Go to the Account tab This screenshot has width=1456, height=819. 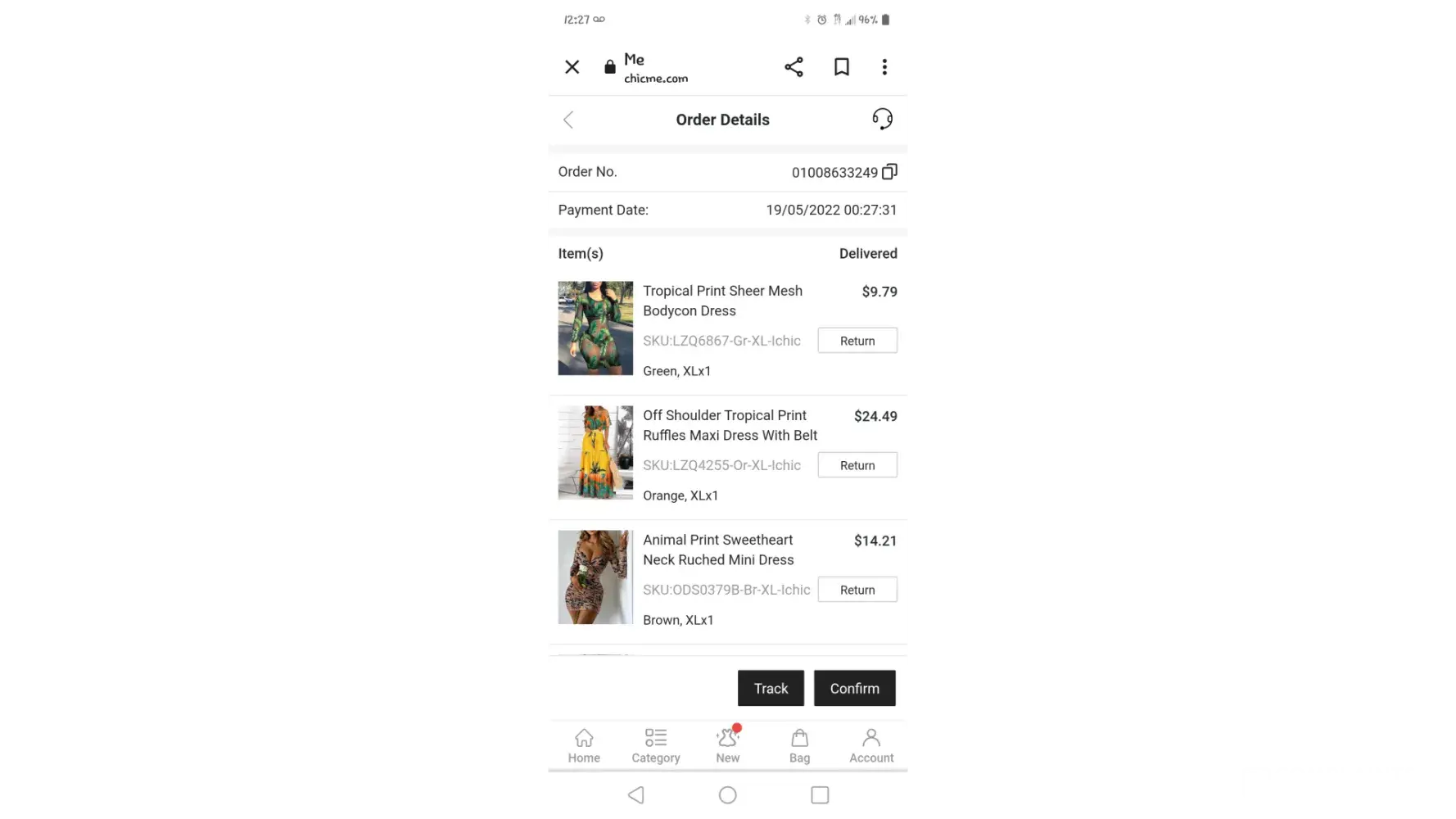coord(871,745)
